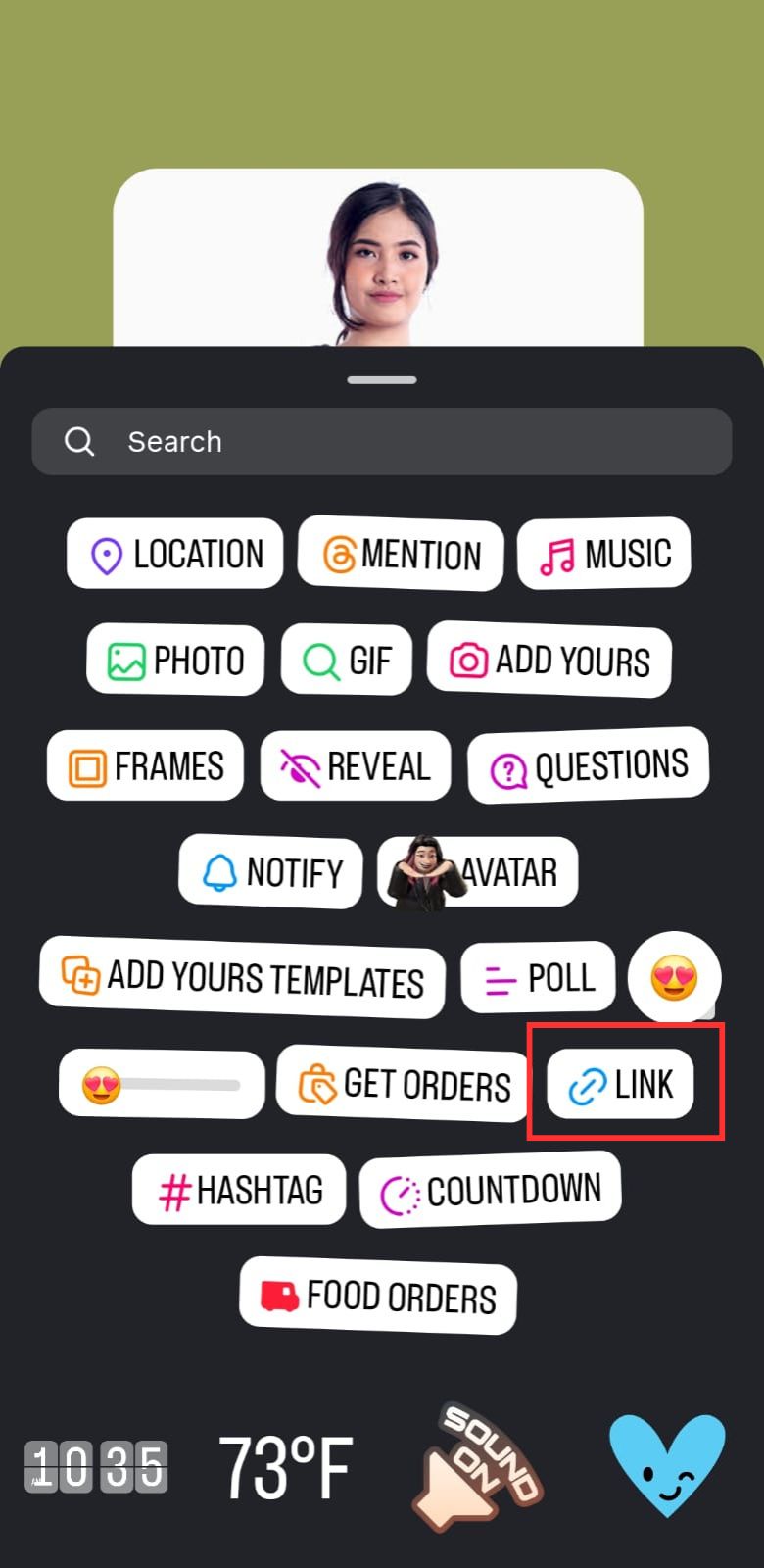Open the Avatar sticker
This screenshot has height=1568, width=764.
(478, 871)
